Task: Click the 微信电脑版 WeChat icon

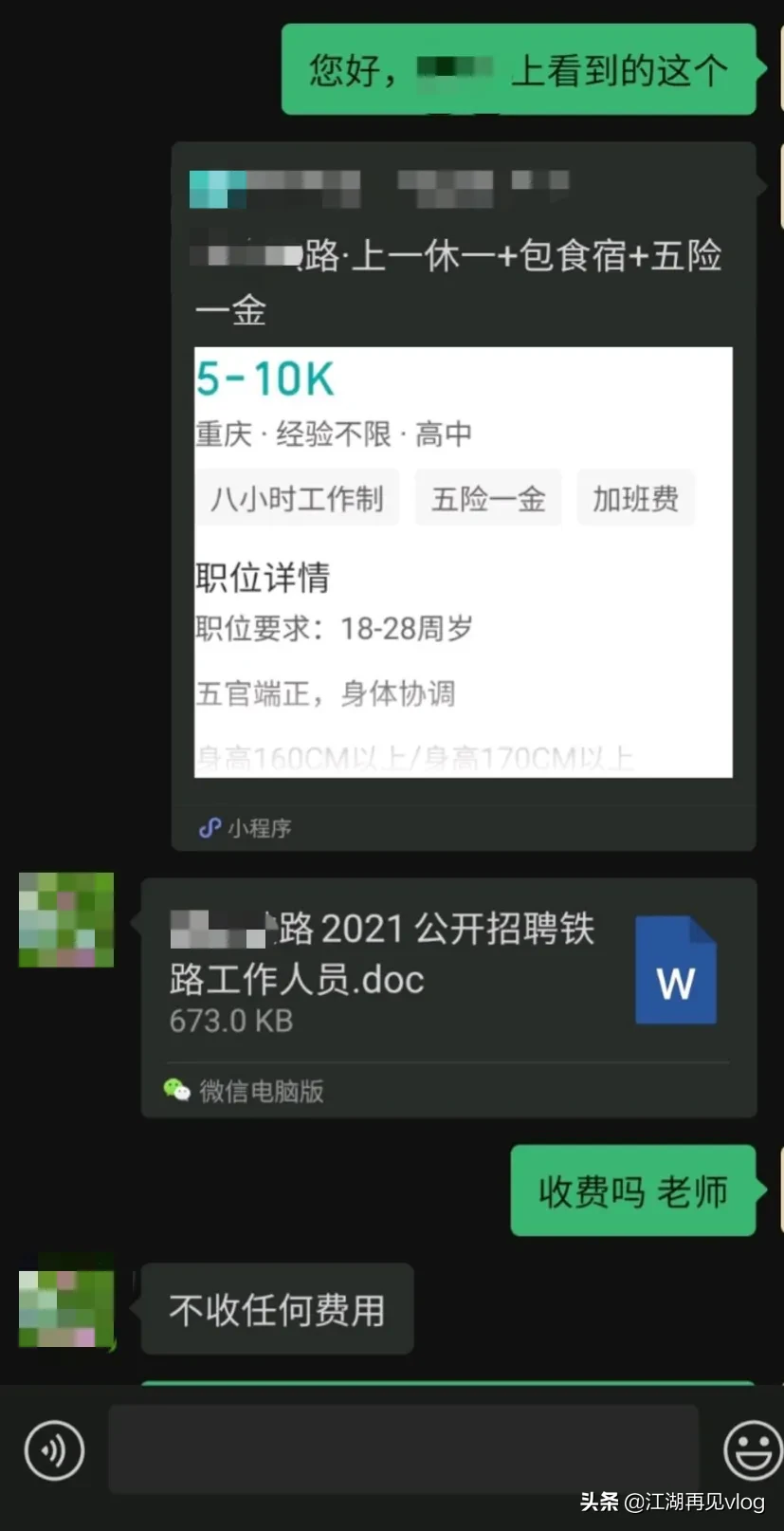Action: coord(174,1090)
